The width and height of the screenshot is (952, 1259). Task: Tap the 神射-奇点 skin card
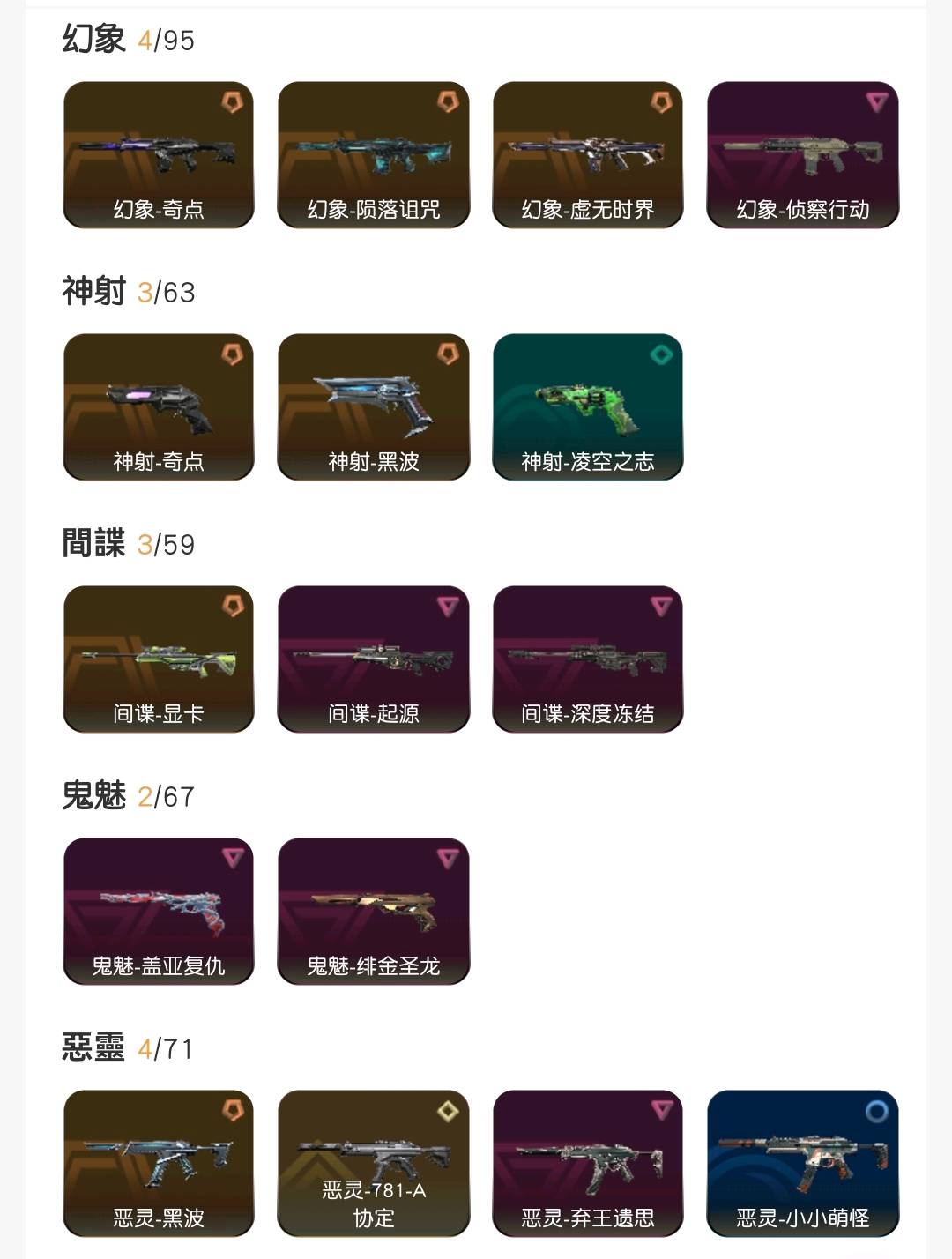[159, 407]
